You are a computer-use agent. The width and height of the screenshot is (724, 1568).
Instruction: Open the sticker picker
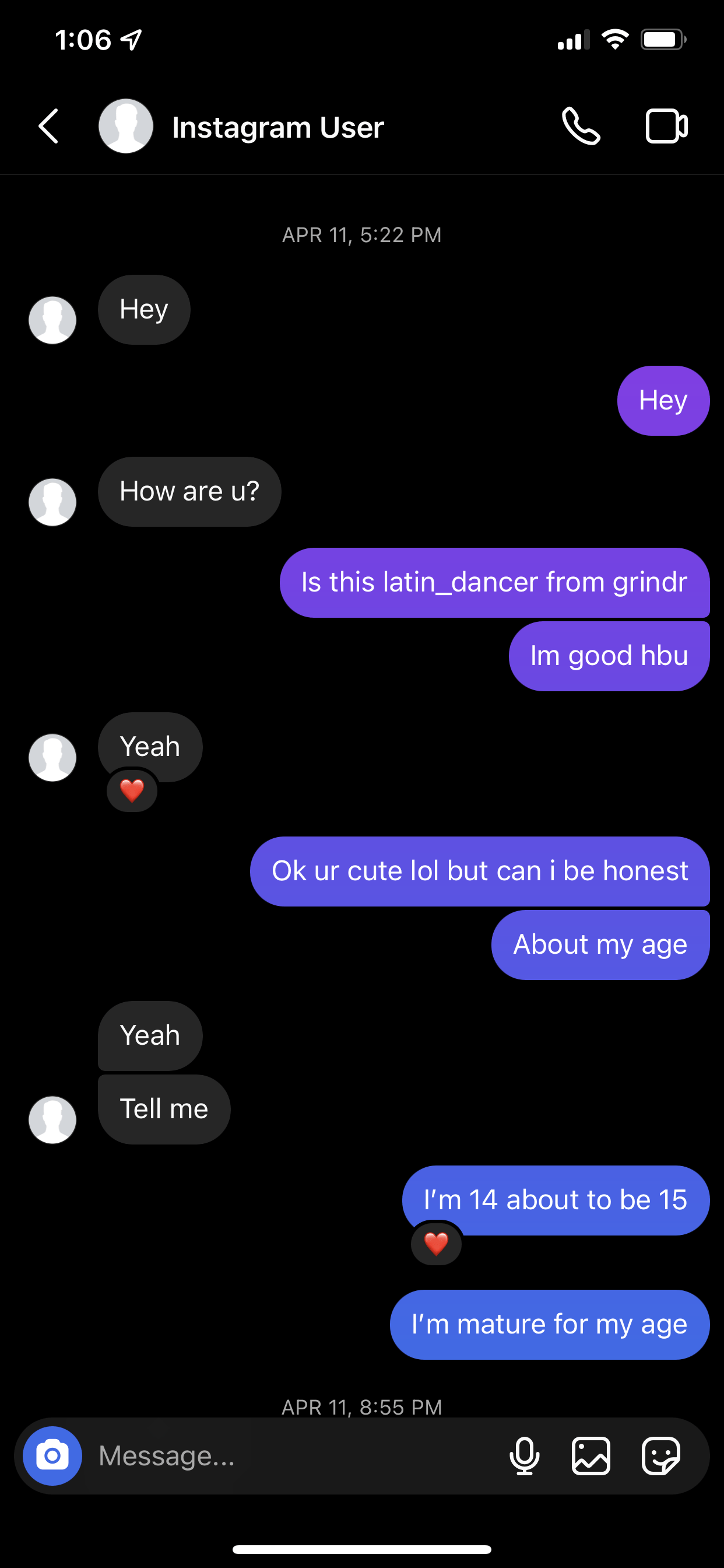pos(660,1455)
